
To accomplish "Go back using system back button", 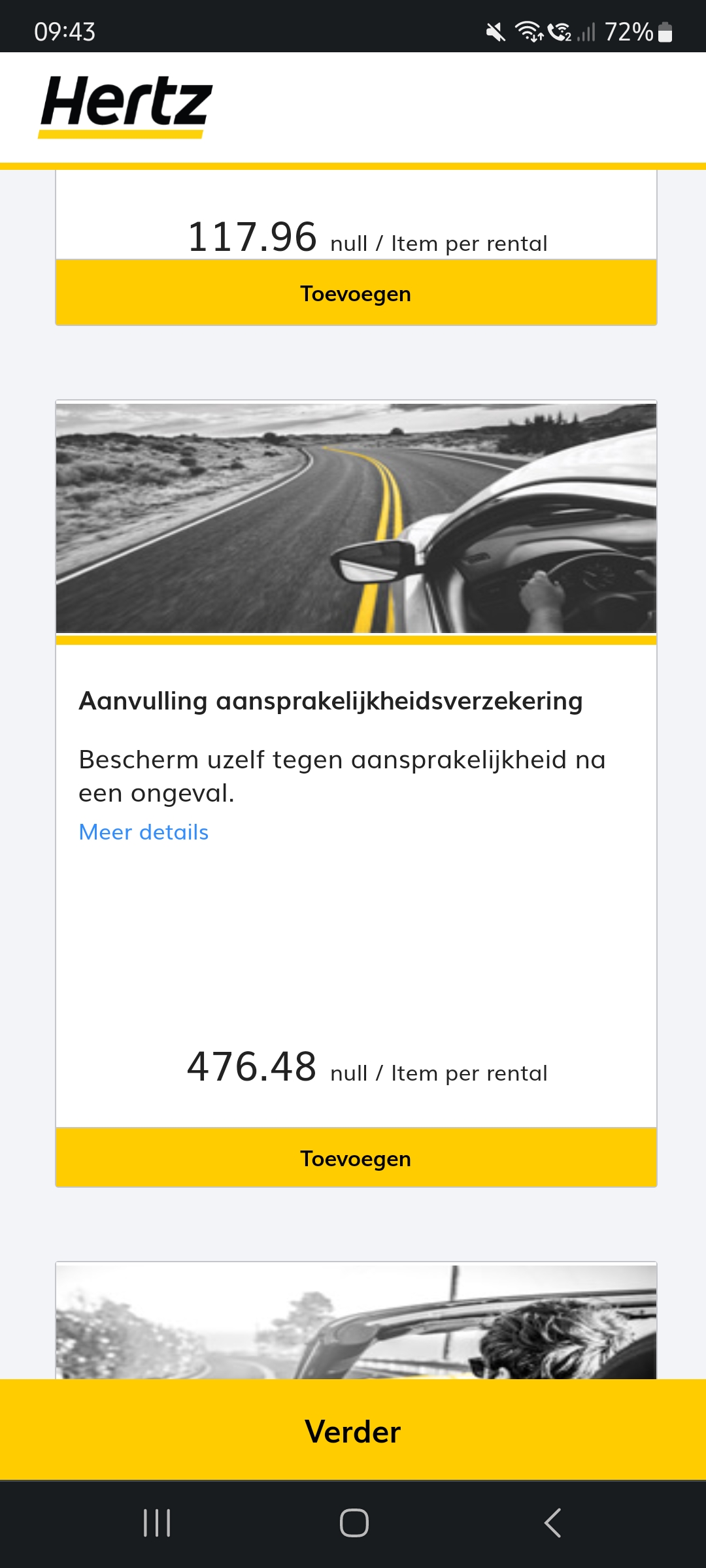I will (553, 1523).
